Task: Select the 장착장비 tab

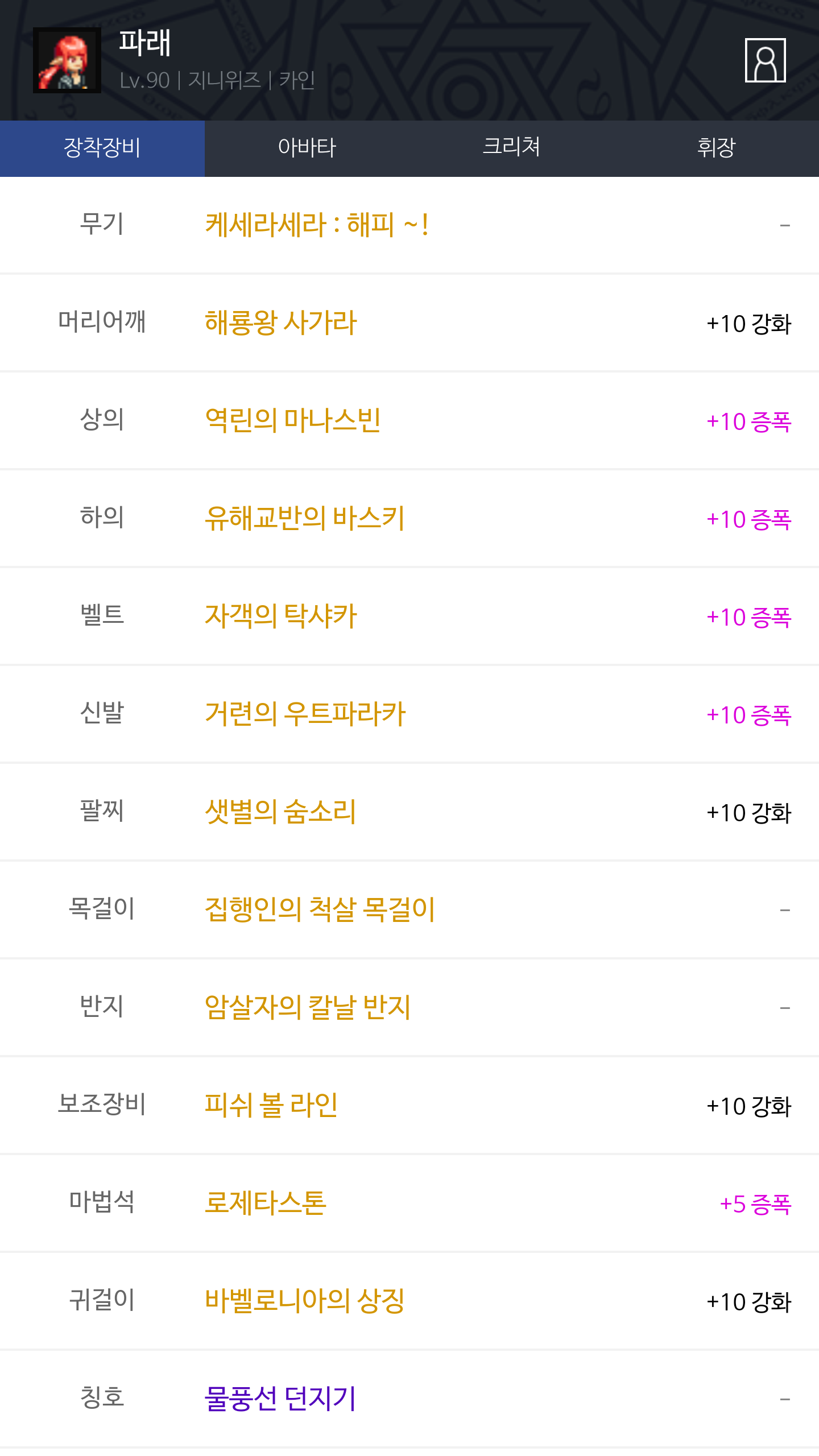Action: (102, 148)
